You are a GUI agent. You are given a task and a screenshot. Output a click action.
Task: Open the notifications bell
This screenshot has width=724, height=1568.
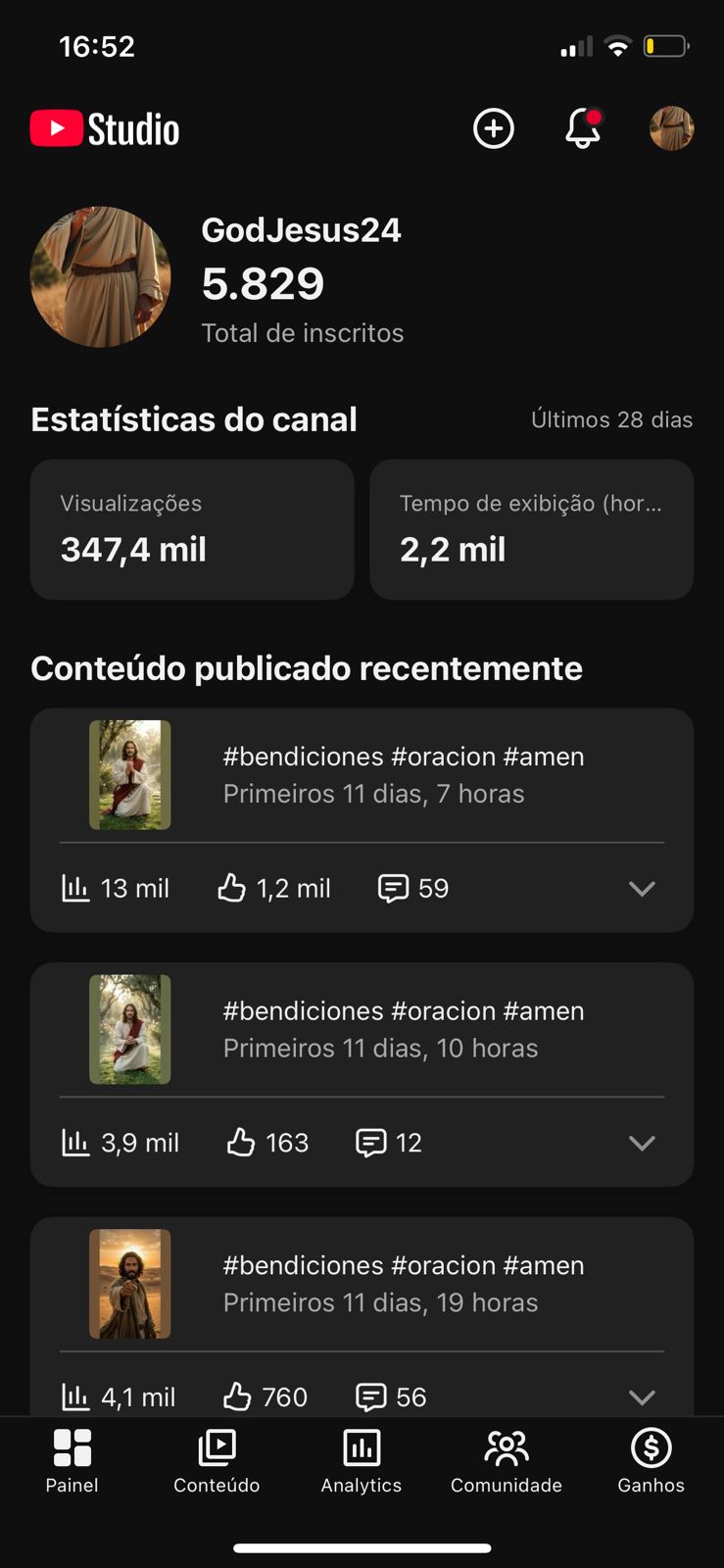[x=583, y=128]
